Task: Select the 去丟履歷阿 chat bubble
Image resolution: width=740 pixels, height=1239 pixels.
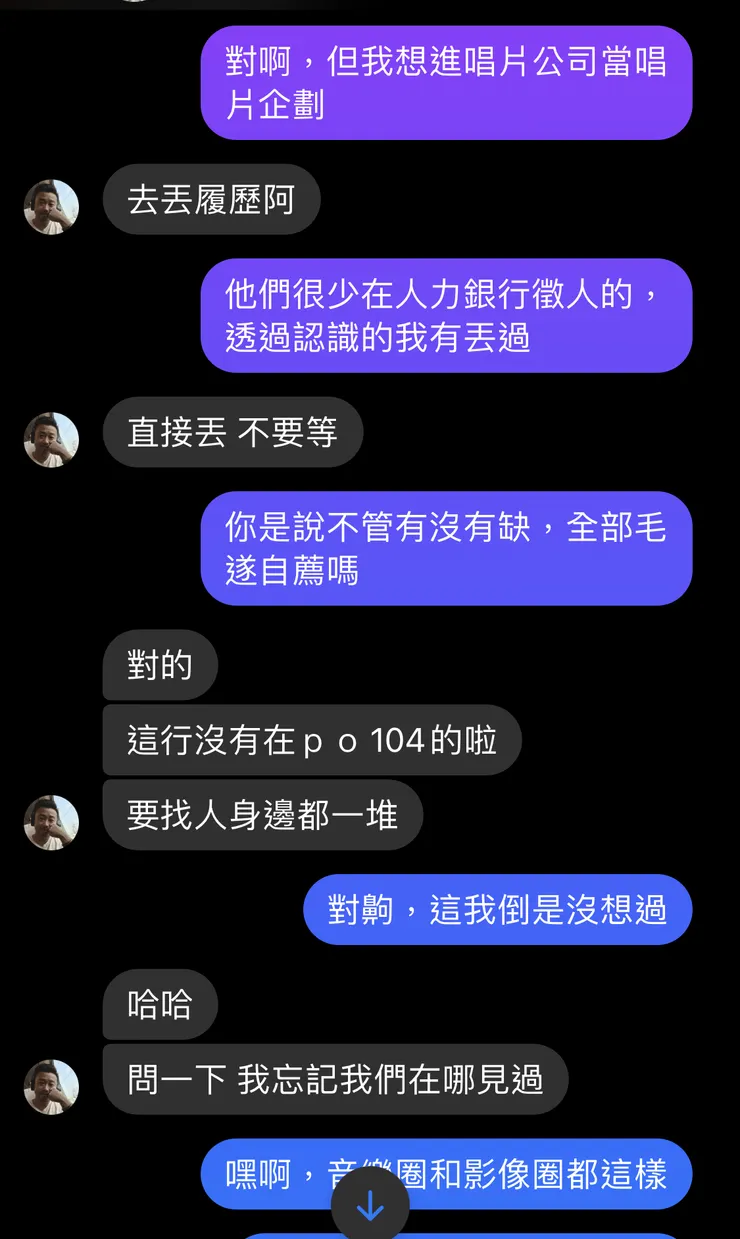Action: 211,200
